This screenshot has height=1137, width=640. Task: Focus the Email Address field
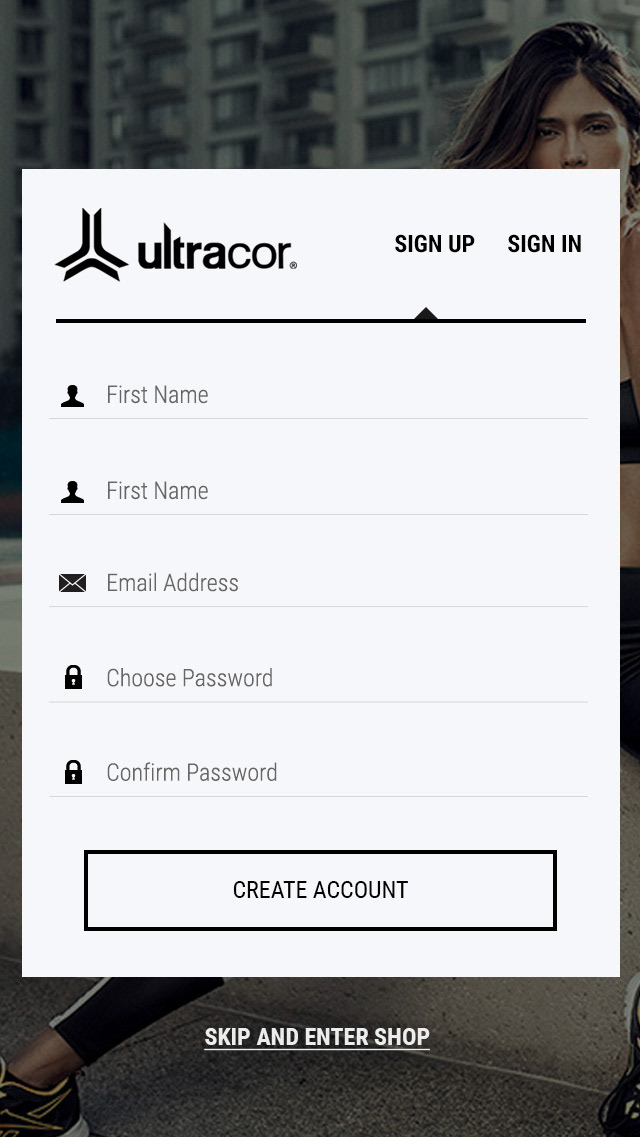tap(318, 583)
